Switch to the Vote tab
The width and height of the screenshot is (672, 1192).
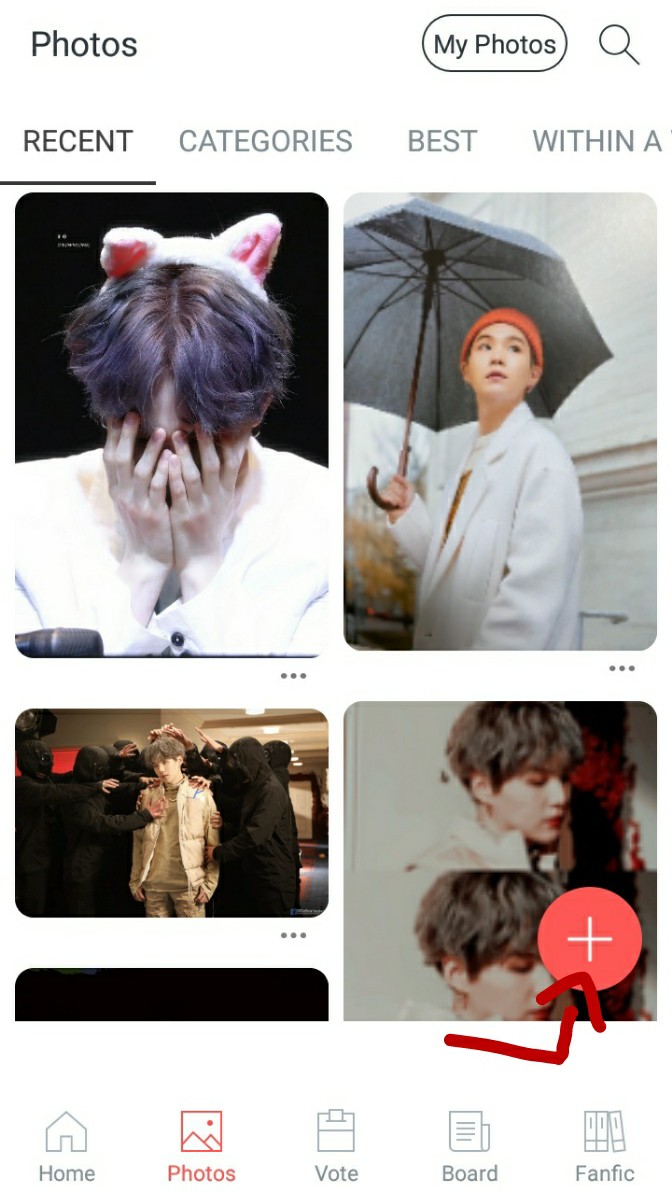point(336,1146)
